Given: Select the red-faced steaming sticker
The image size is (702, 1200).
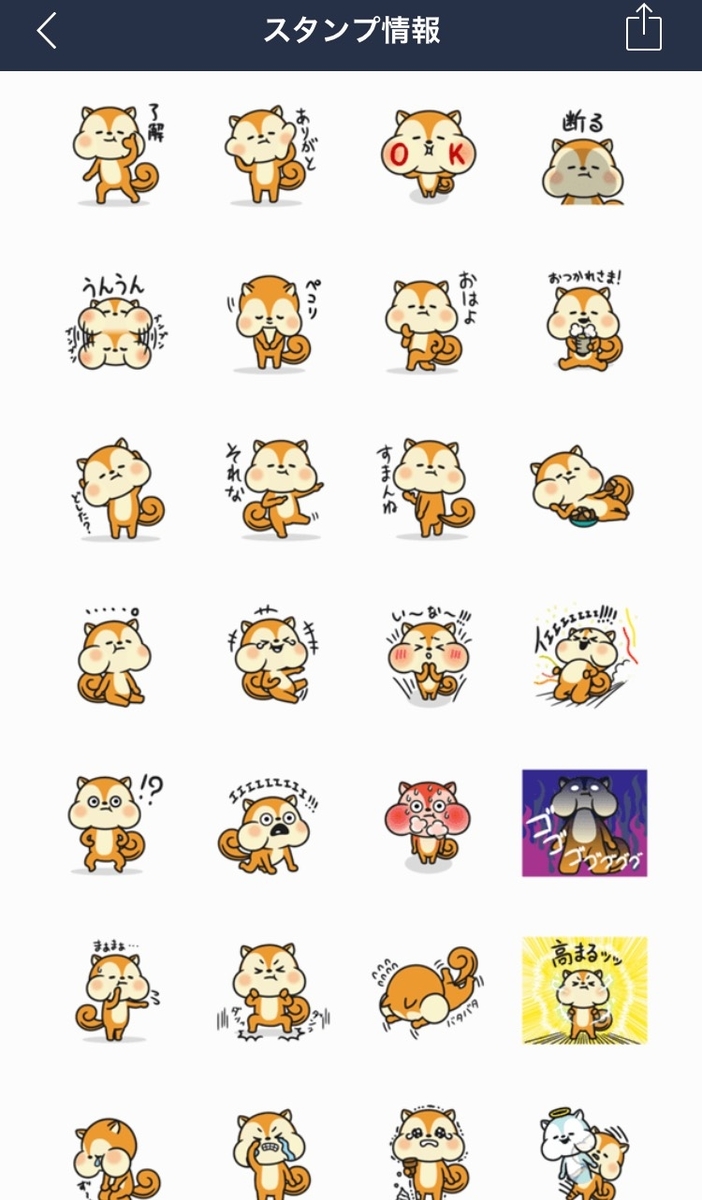Looking at the screenshot, I should pos(427,823).
